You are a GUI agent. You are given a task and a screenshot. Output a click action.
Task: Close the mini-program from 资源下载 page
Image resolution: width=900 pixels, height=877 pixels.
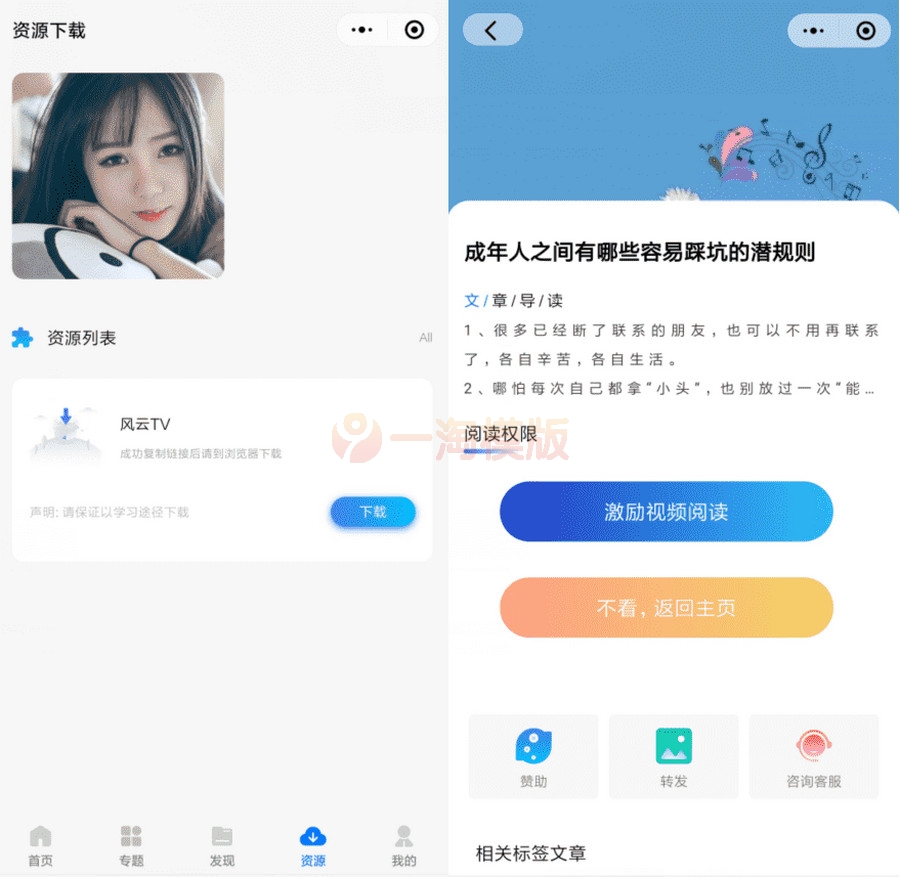click(414, 30)
